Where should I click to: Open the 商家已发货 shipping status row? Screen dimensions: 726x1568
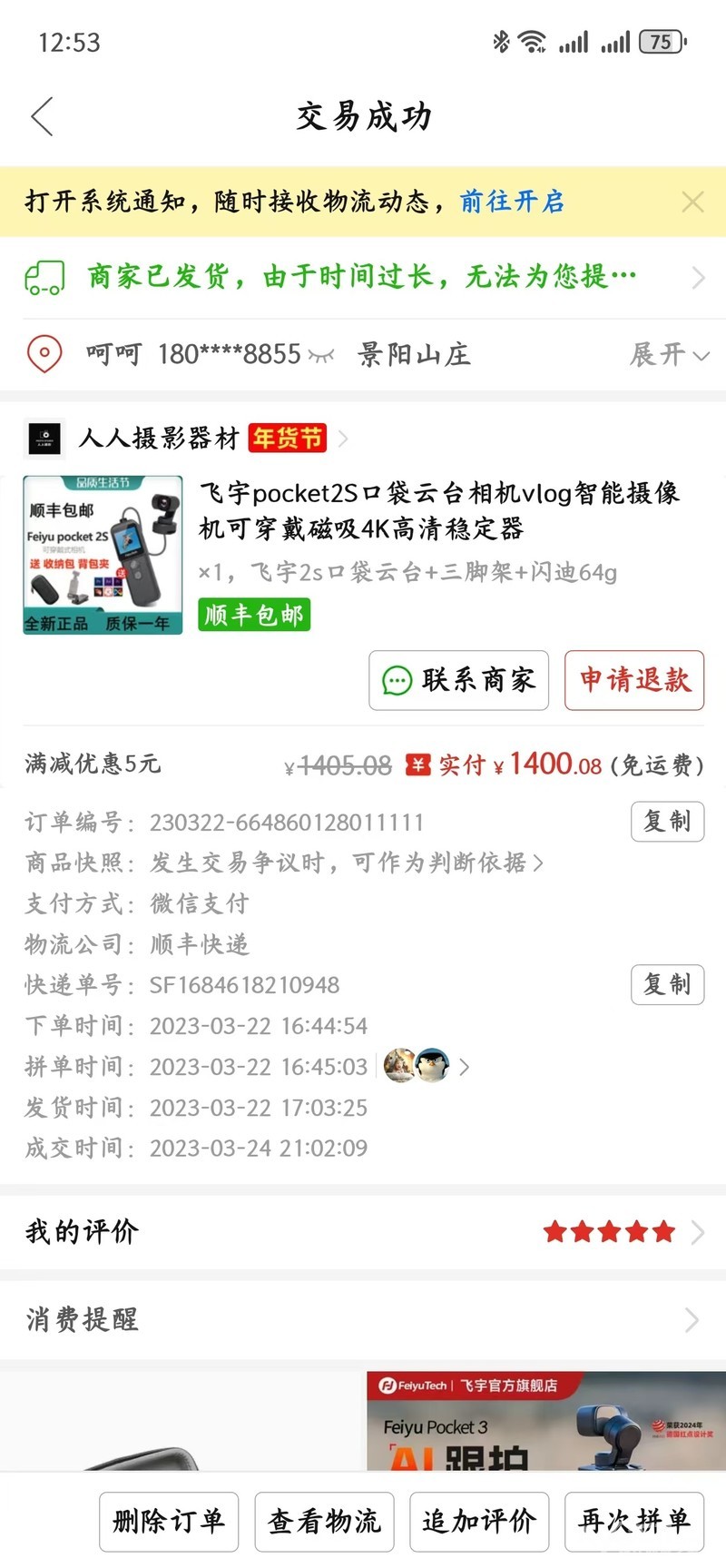[x=363, y=277]
